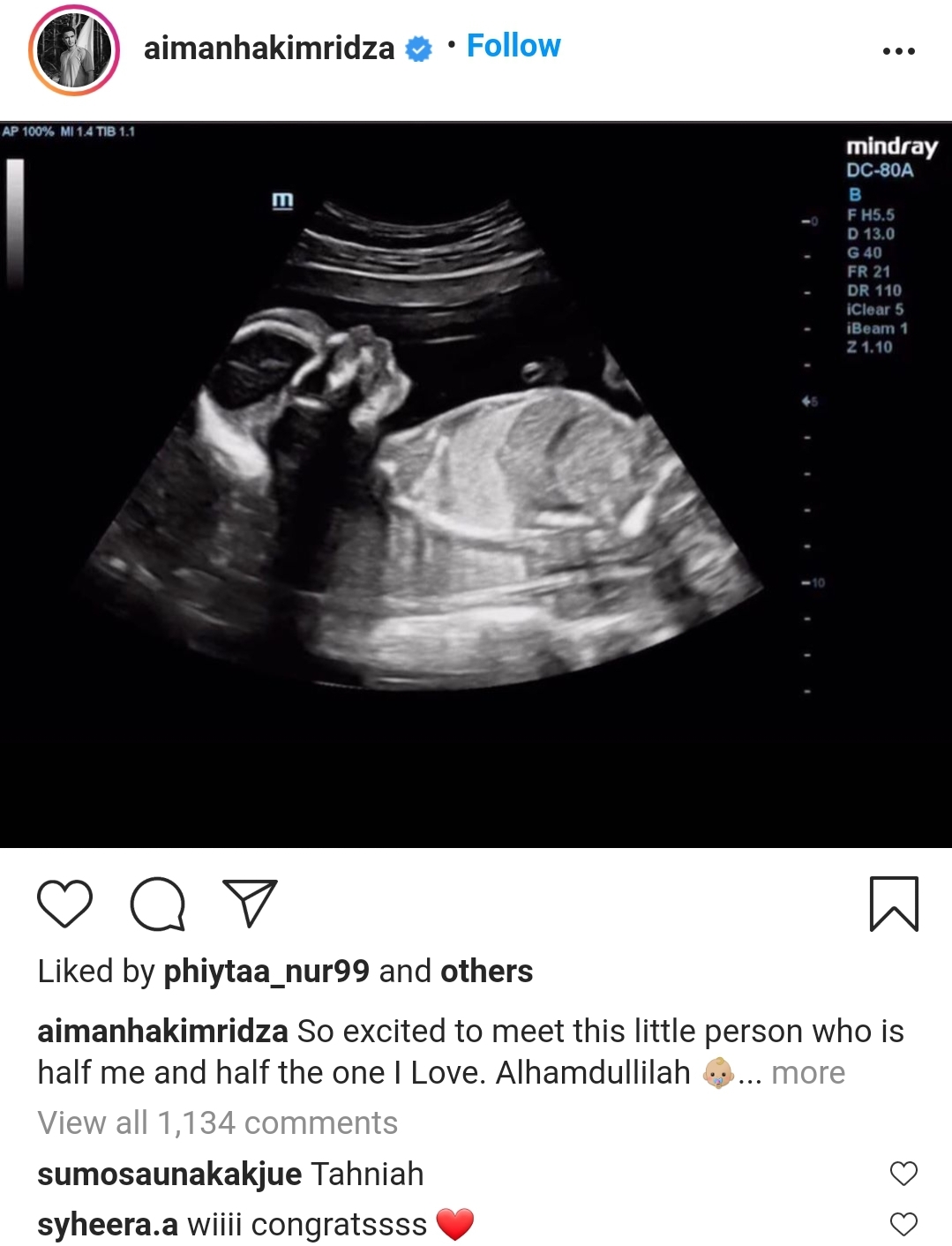This screenshot has width=952, height=1246.
Task: Like the ultrasound post
Action: 64,904
